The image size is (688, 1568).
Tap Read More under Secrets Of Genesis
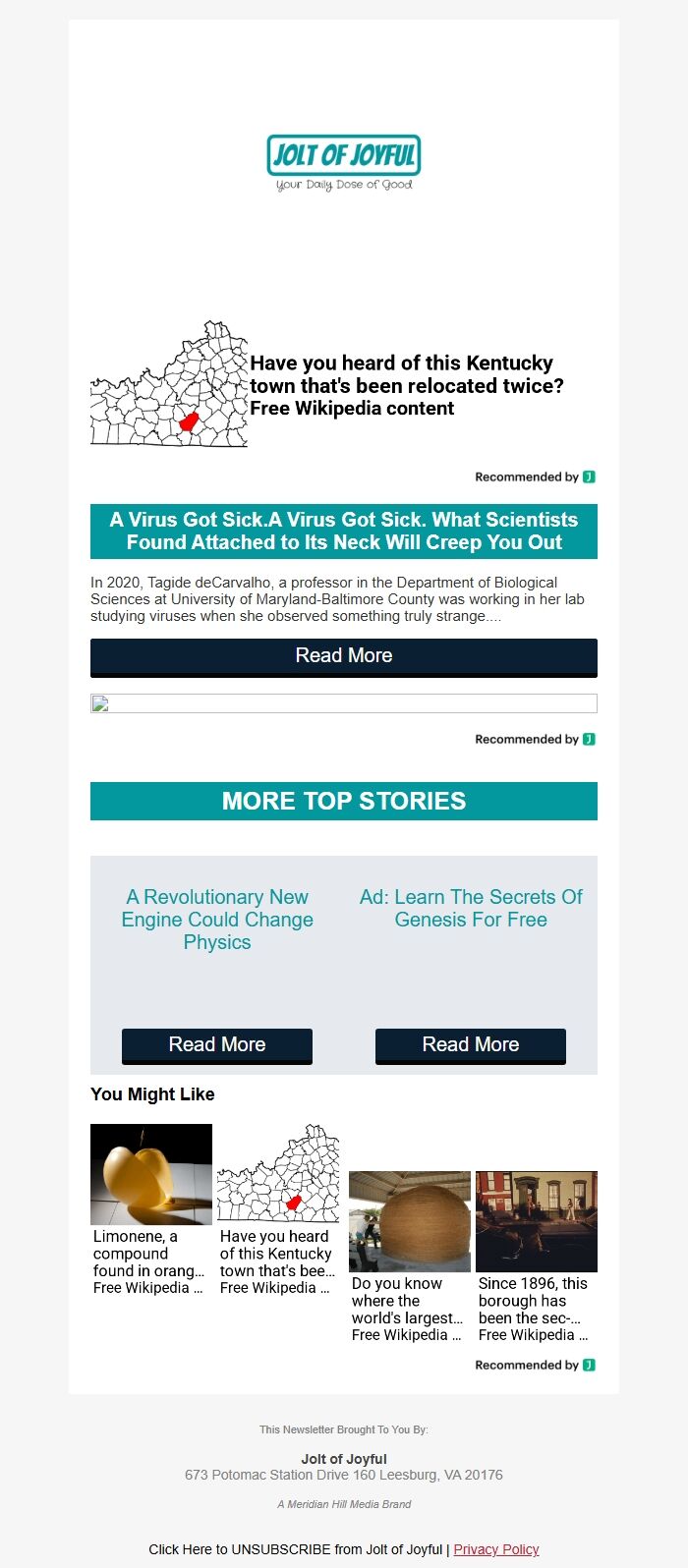[471, 1045]
